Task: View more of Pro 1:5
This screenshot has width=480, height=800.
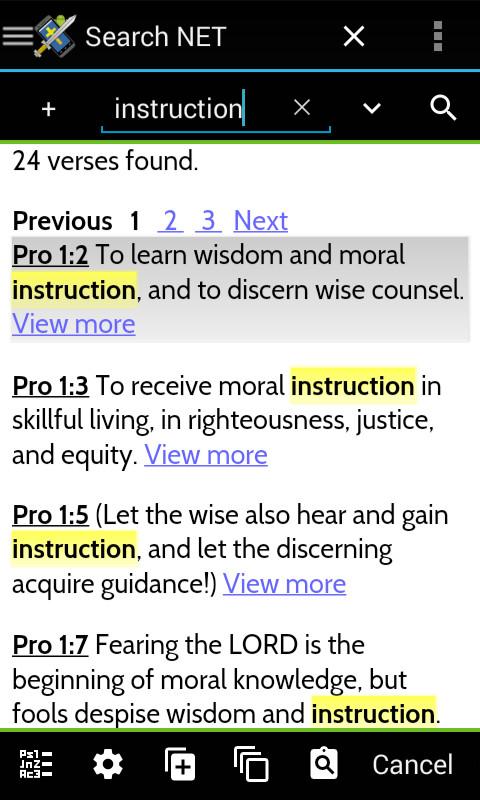Action: point(284,584)
